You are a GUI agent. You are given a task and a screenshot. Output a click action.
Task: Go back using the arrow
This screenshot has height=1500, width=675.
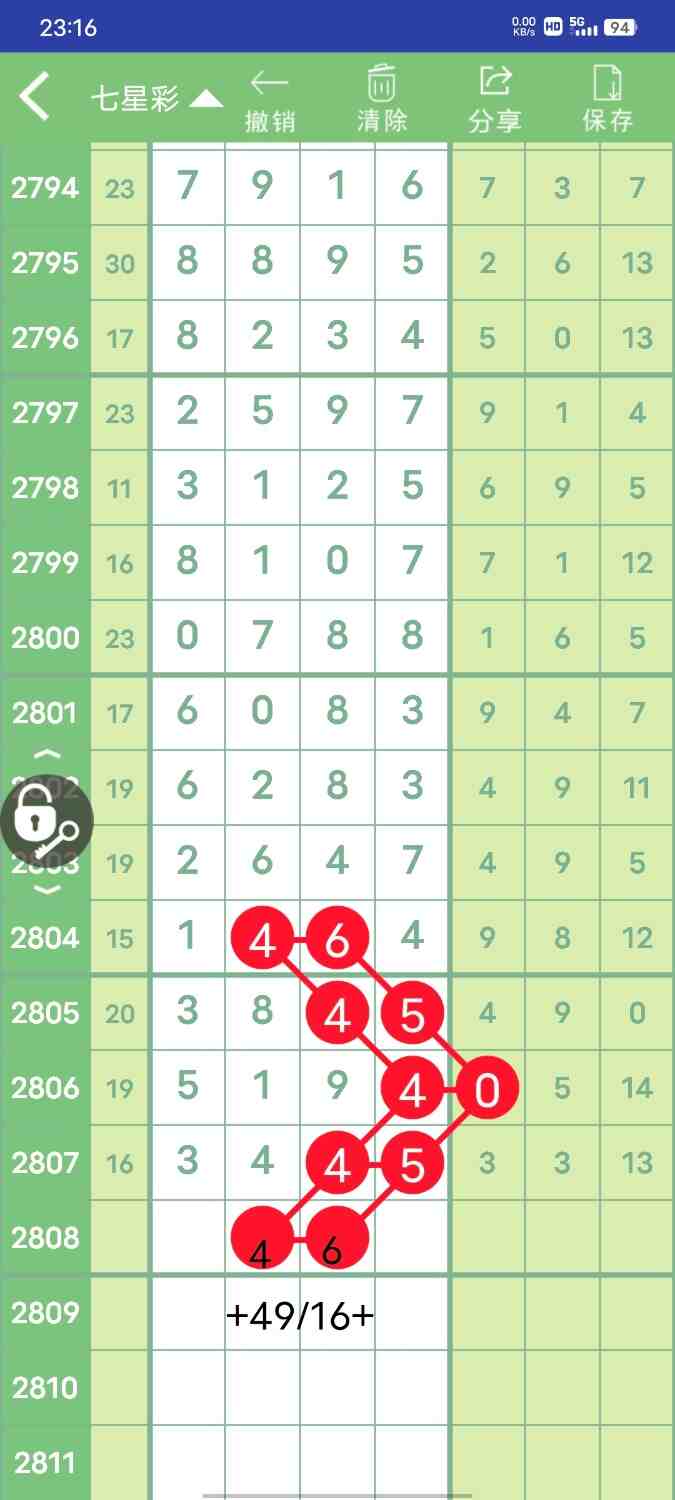pos(35,98)
